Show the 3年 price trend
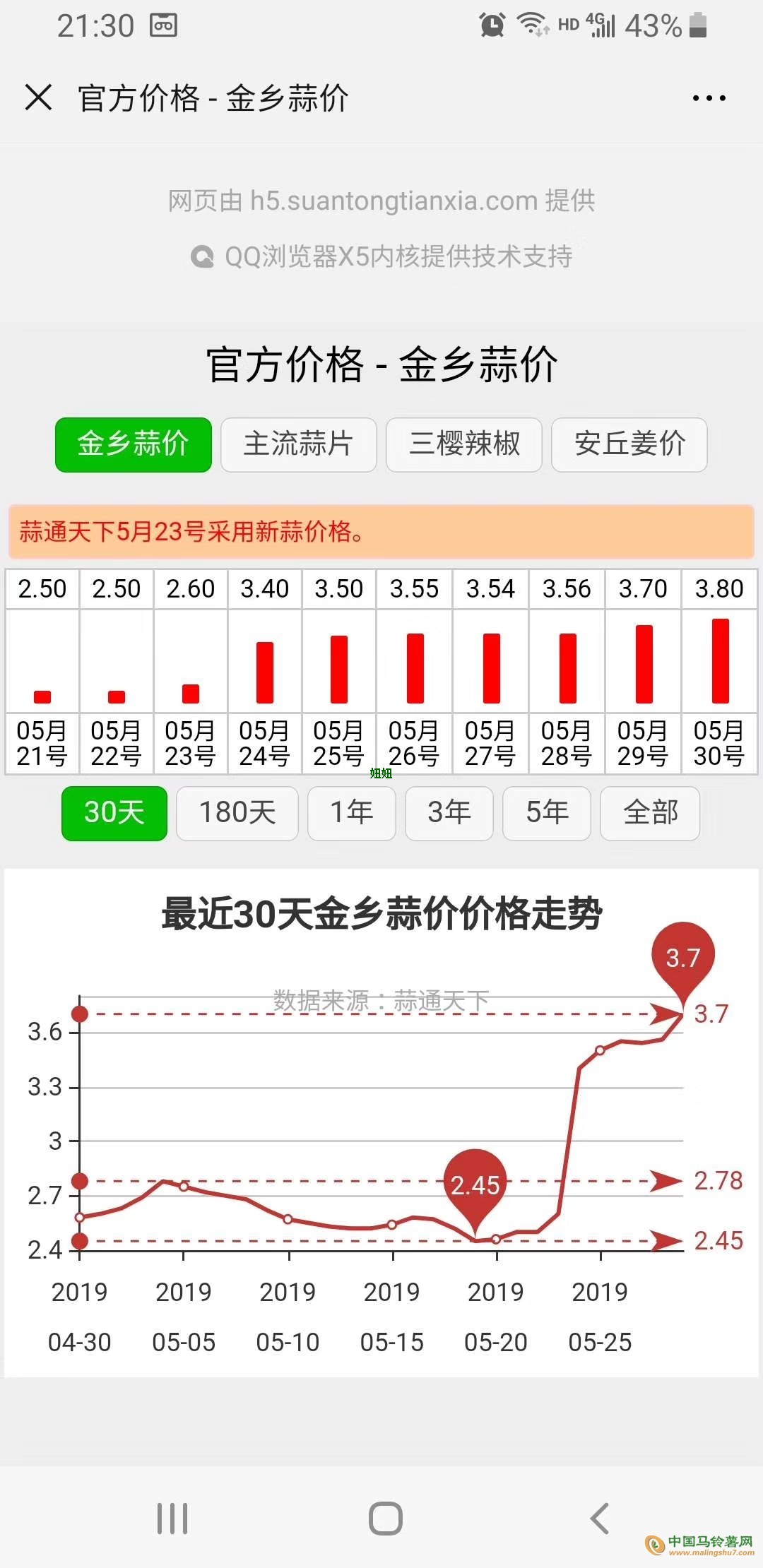Screen dimensions: 763x1568 pos(449,813)
